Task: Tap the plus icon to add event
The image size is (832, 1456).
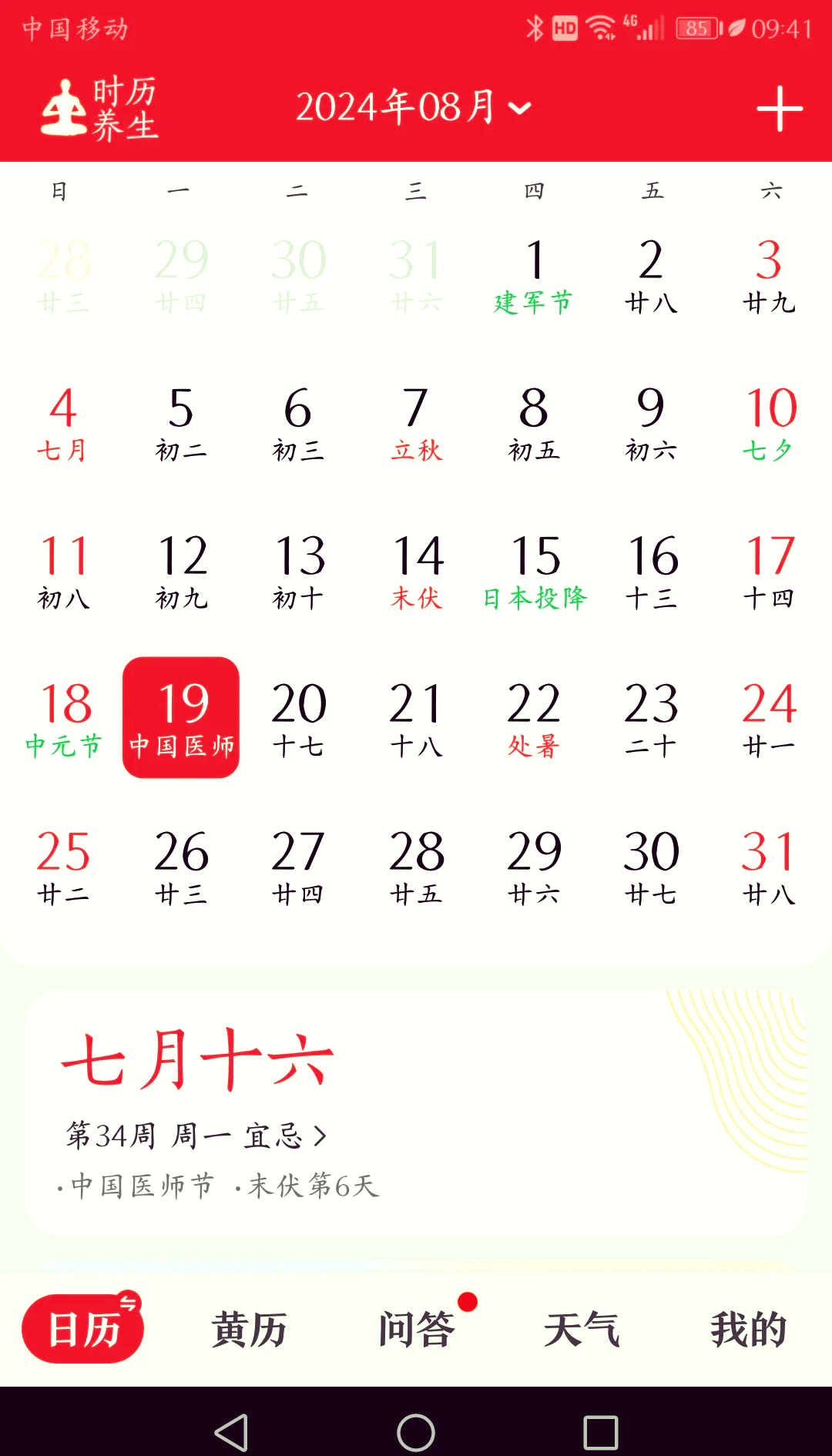Action: (779, 109)
